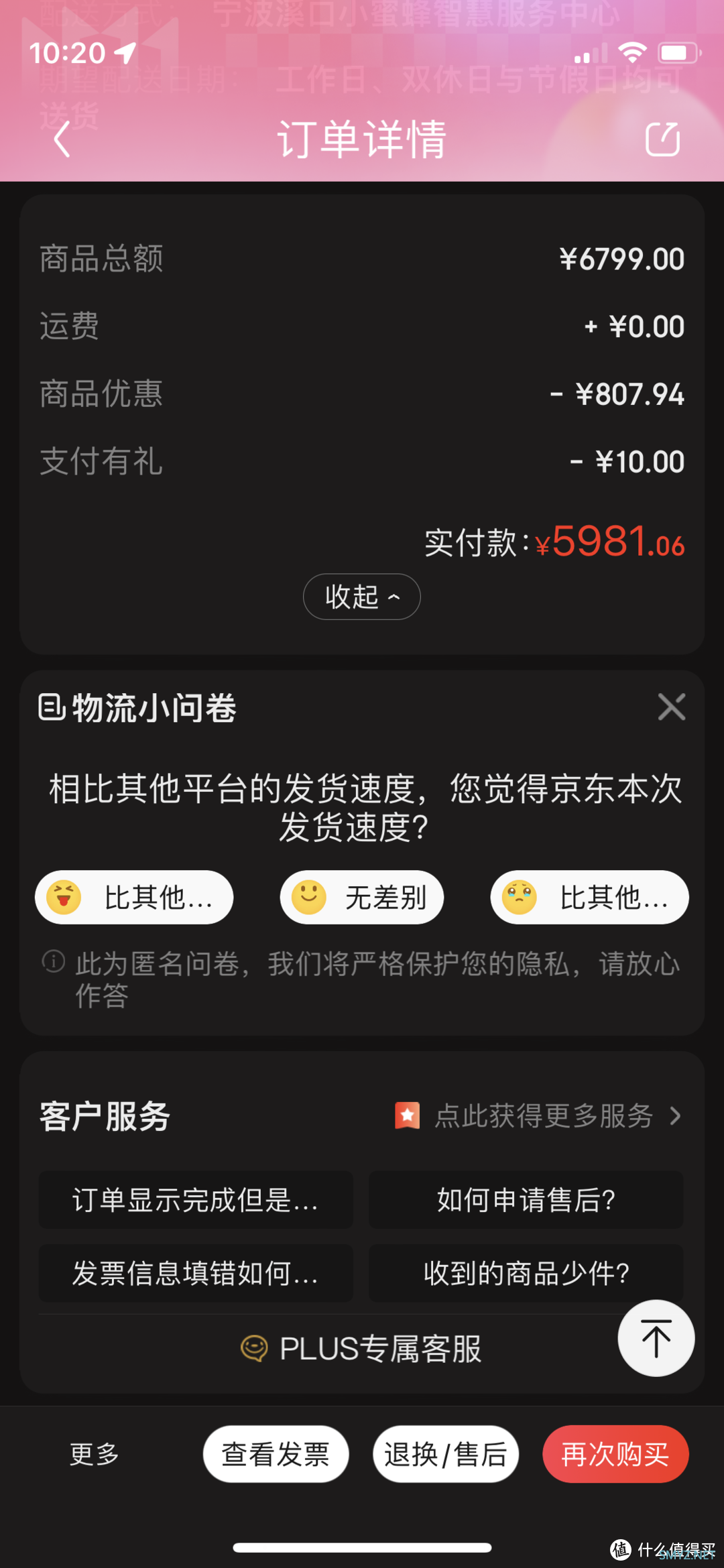
Task: Buy again with 再次购买
Action: 615,1454
